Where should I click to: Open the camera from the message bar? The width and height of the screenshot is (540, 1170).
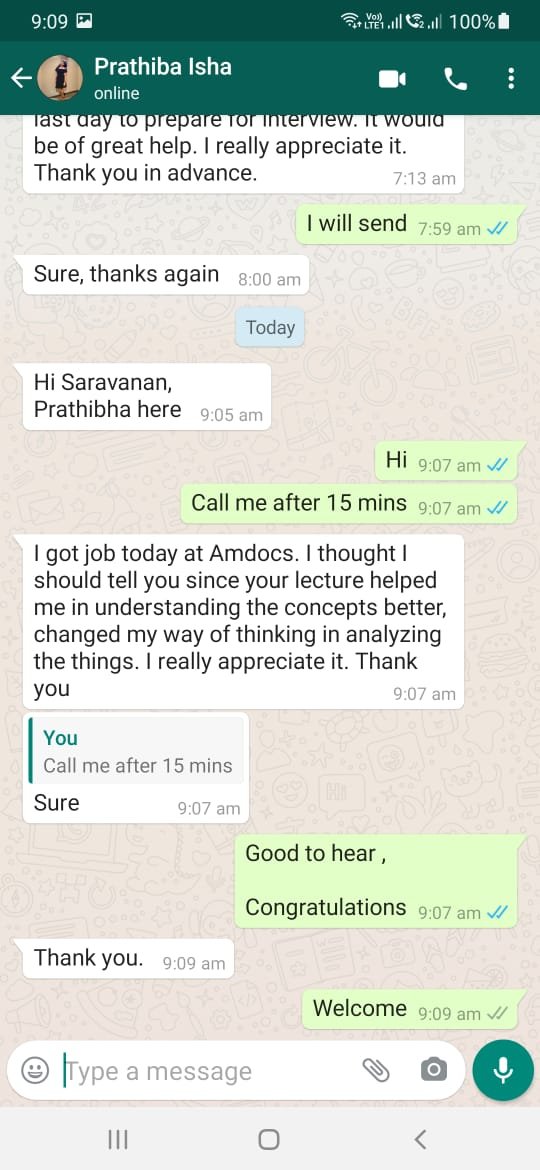(x=433, y=1071)
